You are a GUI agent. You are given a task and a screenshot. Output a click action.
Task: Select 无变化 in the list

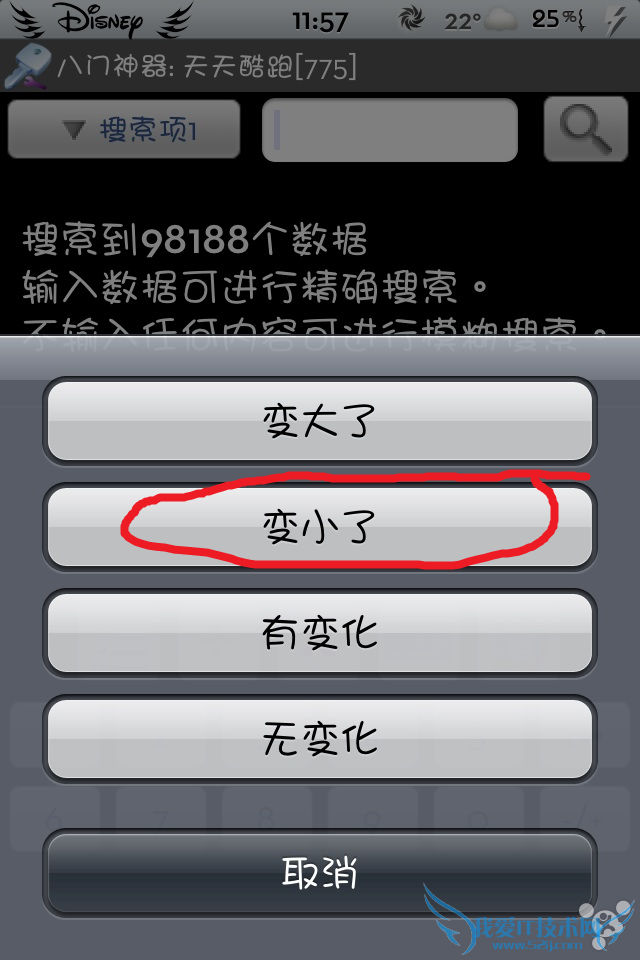319,738
